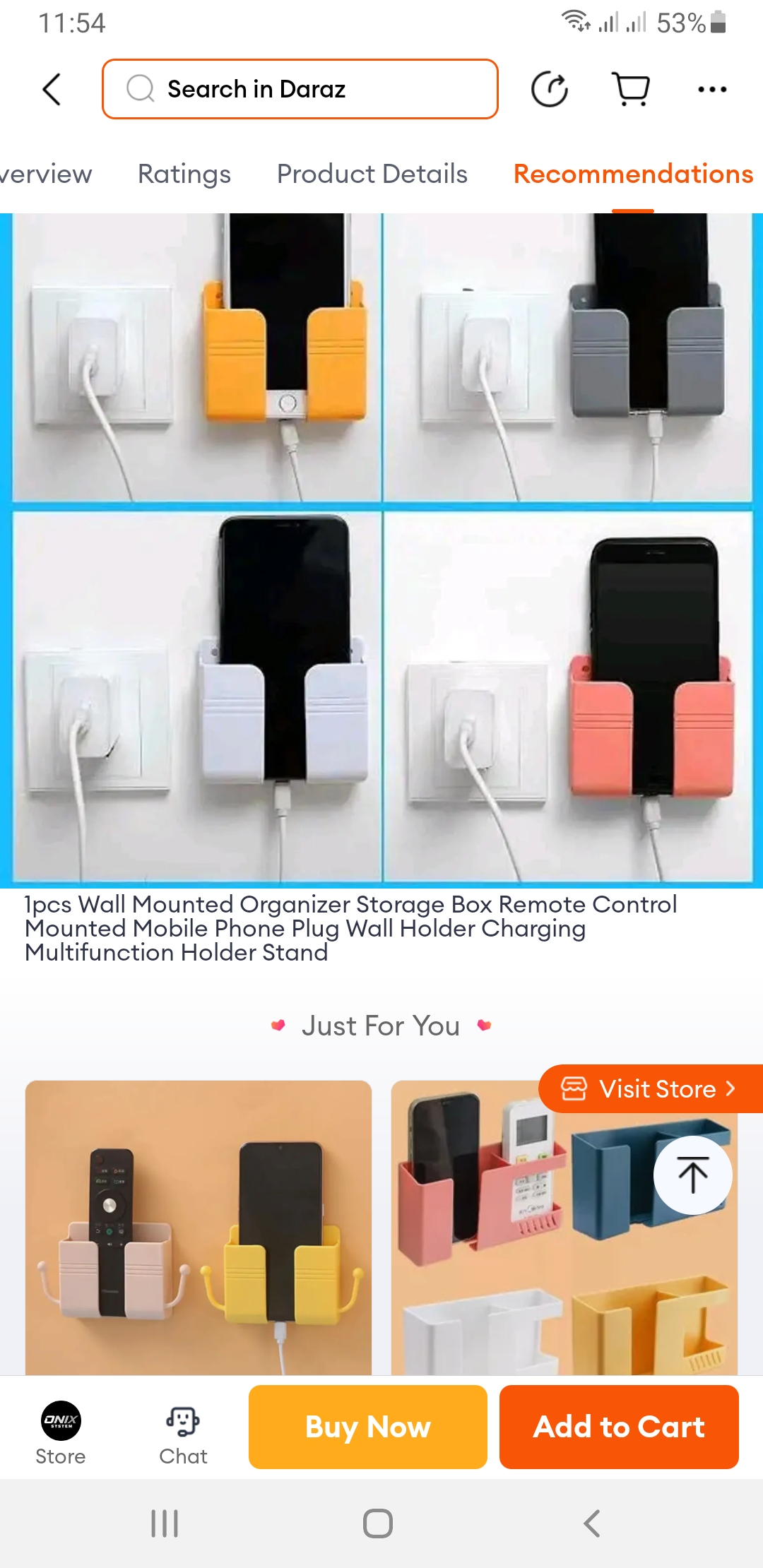Buy this product now

368,1427
